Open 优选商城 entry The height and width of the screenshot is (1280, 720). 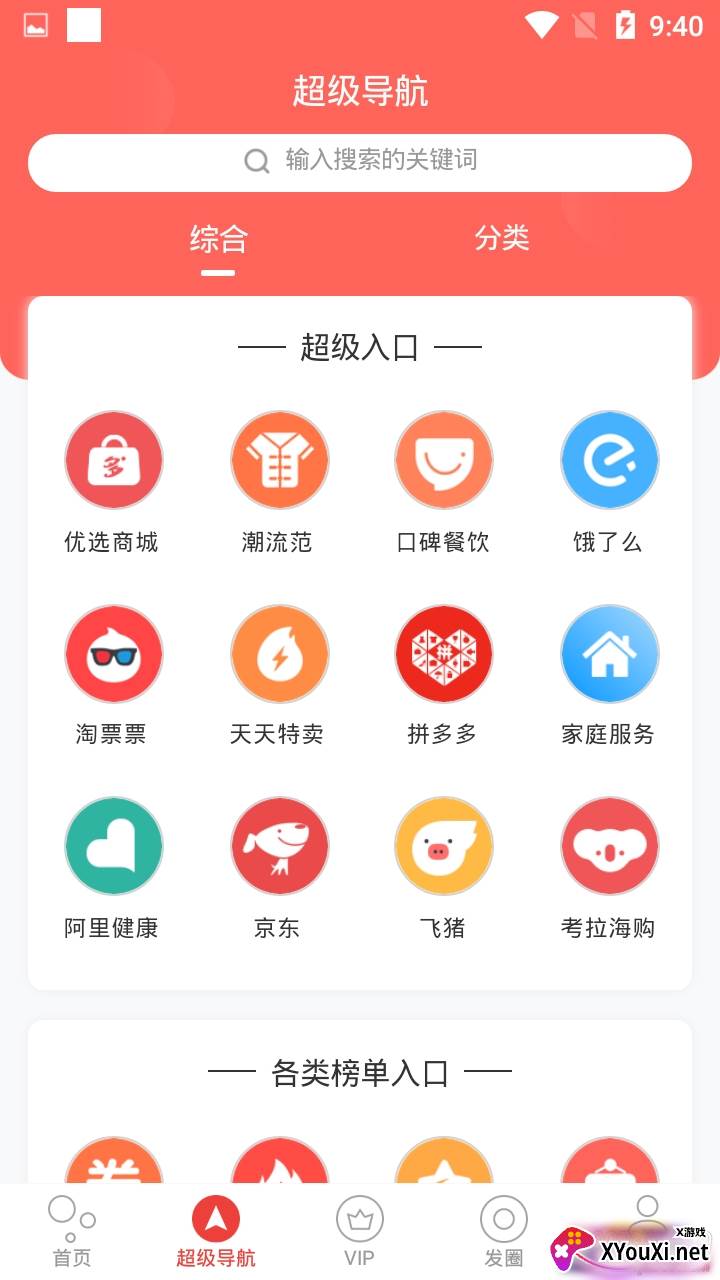113,461
